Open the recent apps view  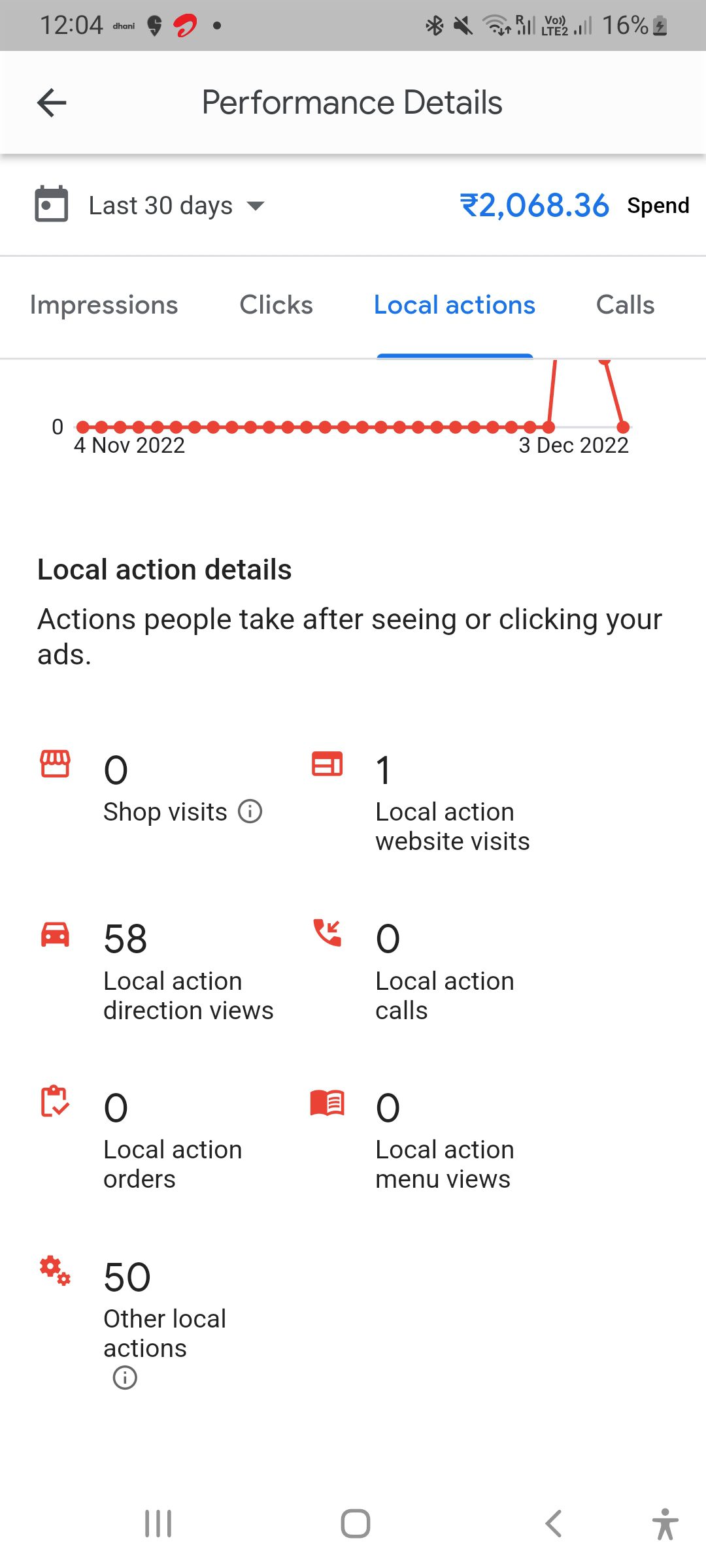click(x=158, y=1524)
